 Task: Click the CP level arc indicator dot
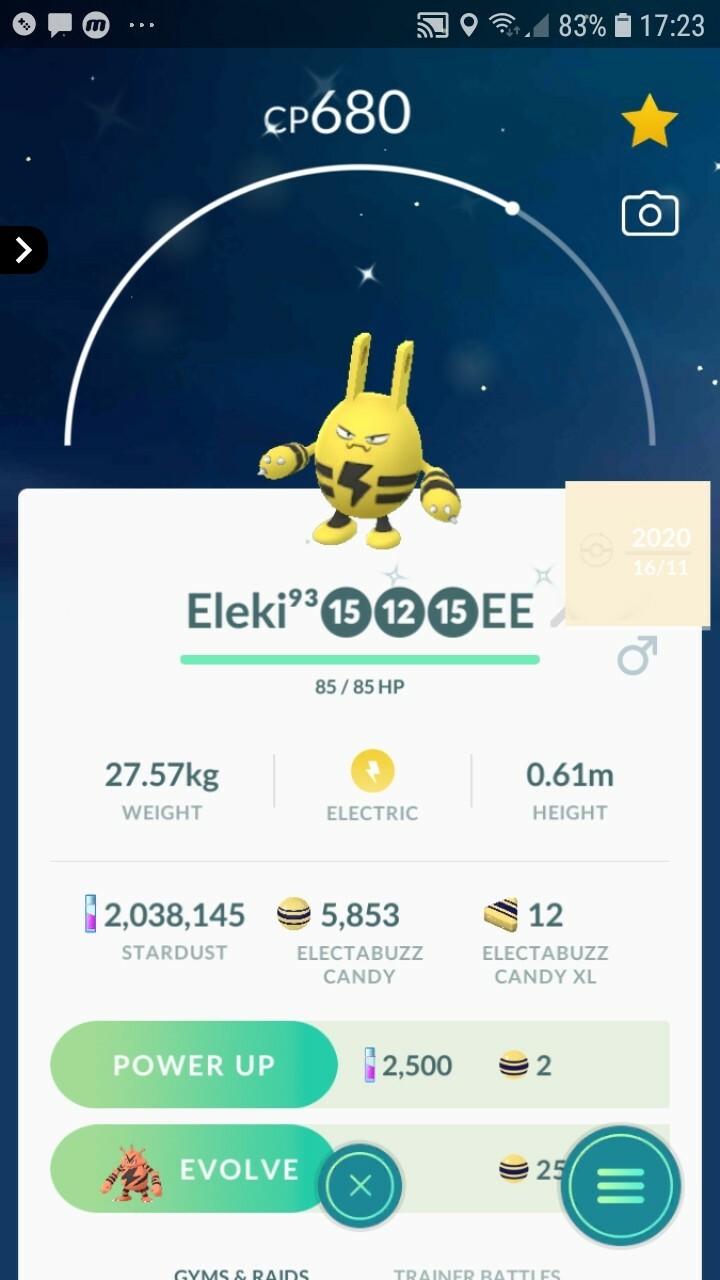click(x=513, y=209)
